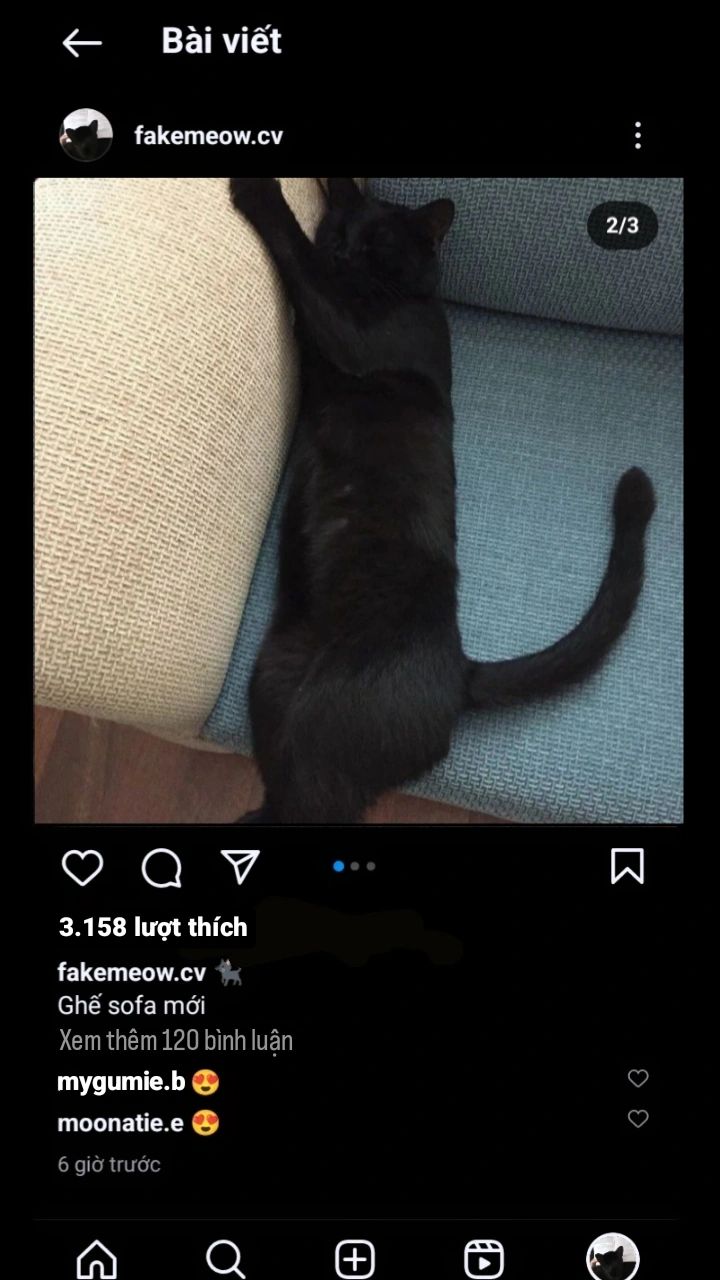Open the fakemeow.cv profile from the post header
The width and height of the screenshot is (720, 1280).
(208, 136)
